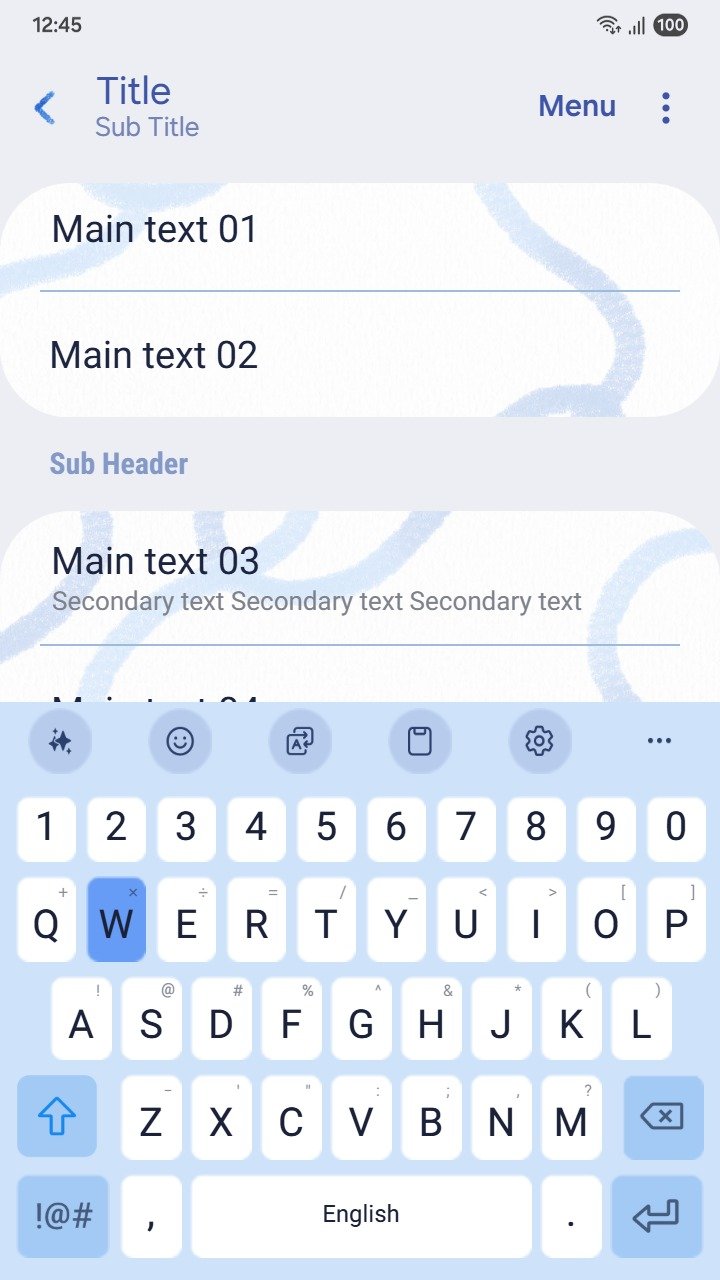Go back using the arrow icon

45,107
